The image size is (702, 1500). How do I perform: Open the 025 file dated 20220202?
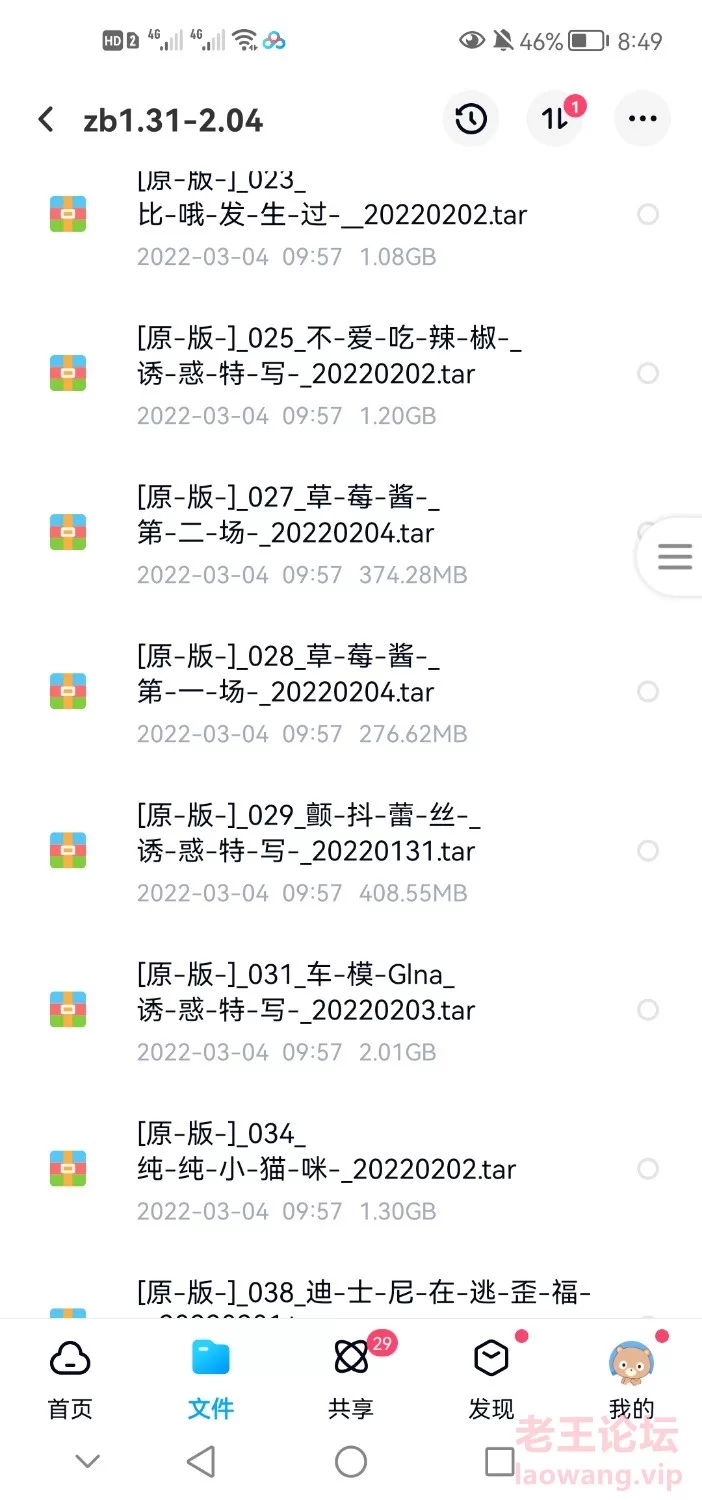click(330, 357)
